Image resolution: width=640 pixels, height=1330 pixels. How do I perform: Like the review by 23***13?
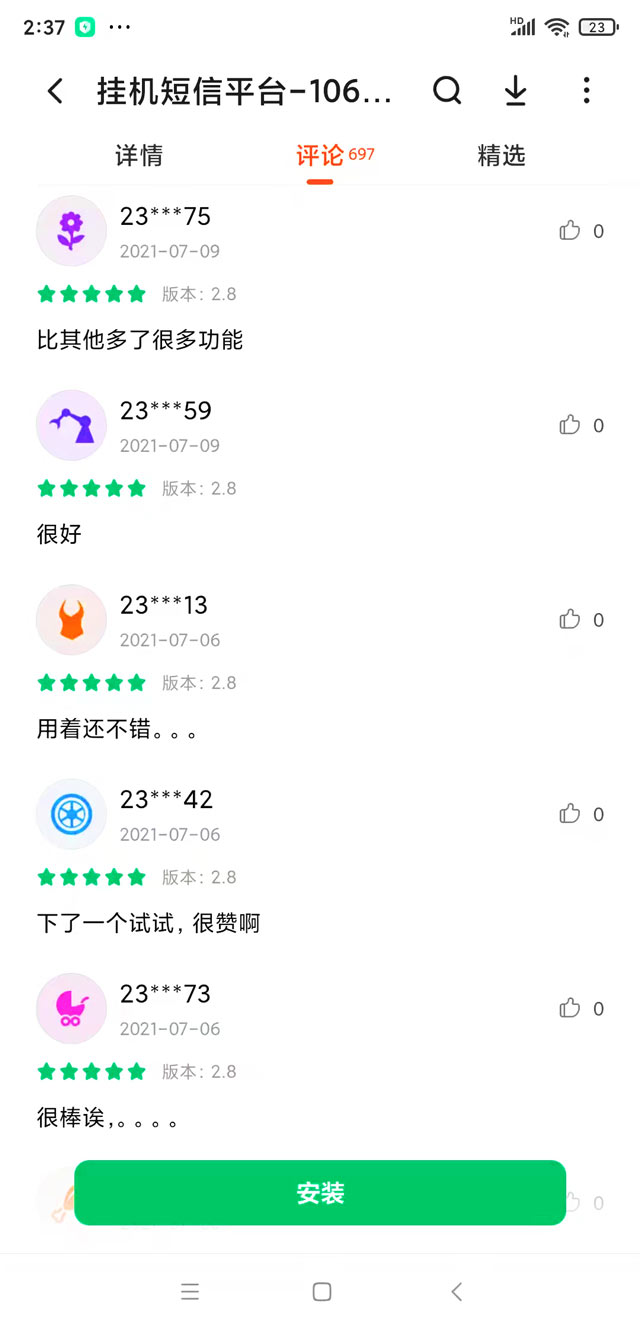(x=570, y=620)
